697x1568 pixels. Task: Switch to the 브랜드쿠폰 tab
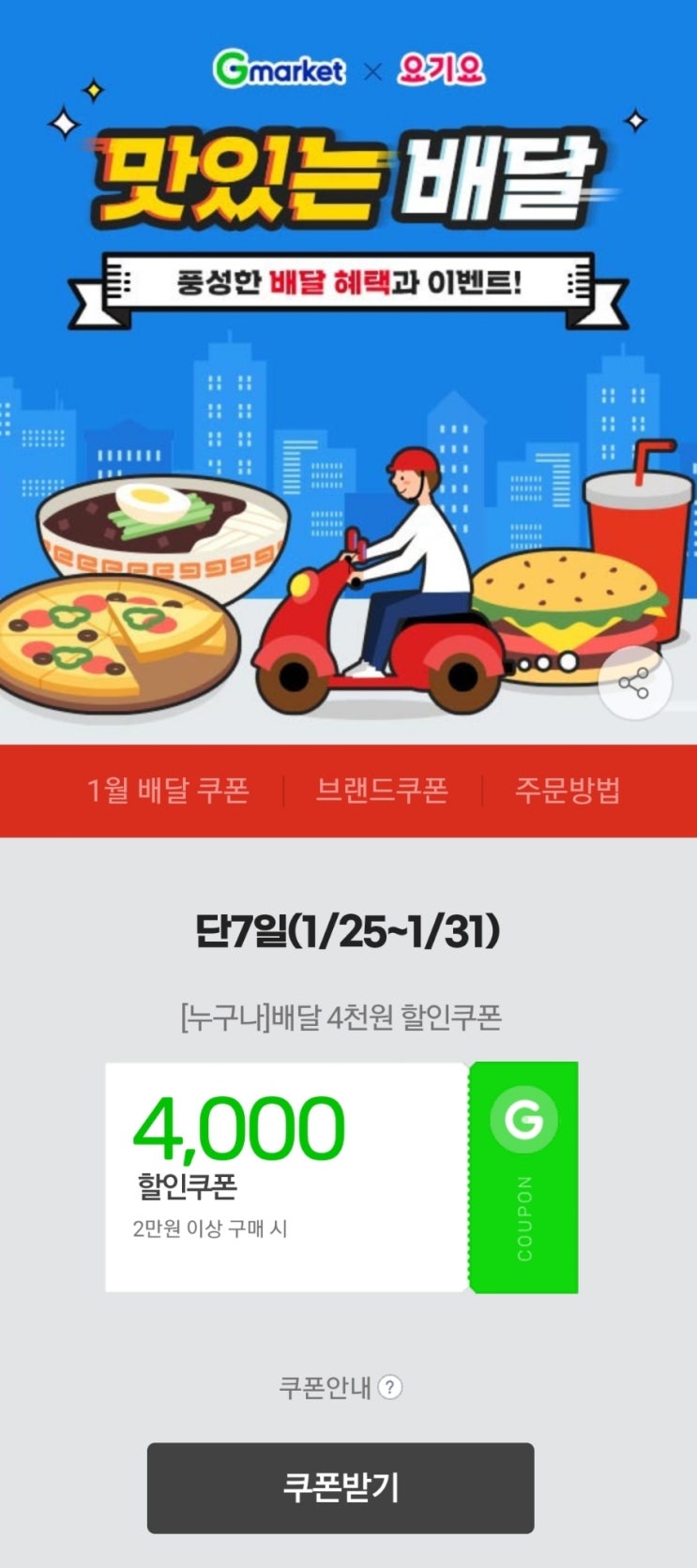pyautogui.click(x=382, y=791)
